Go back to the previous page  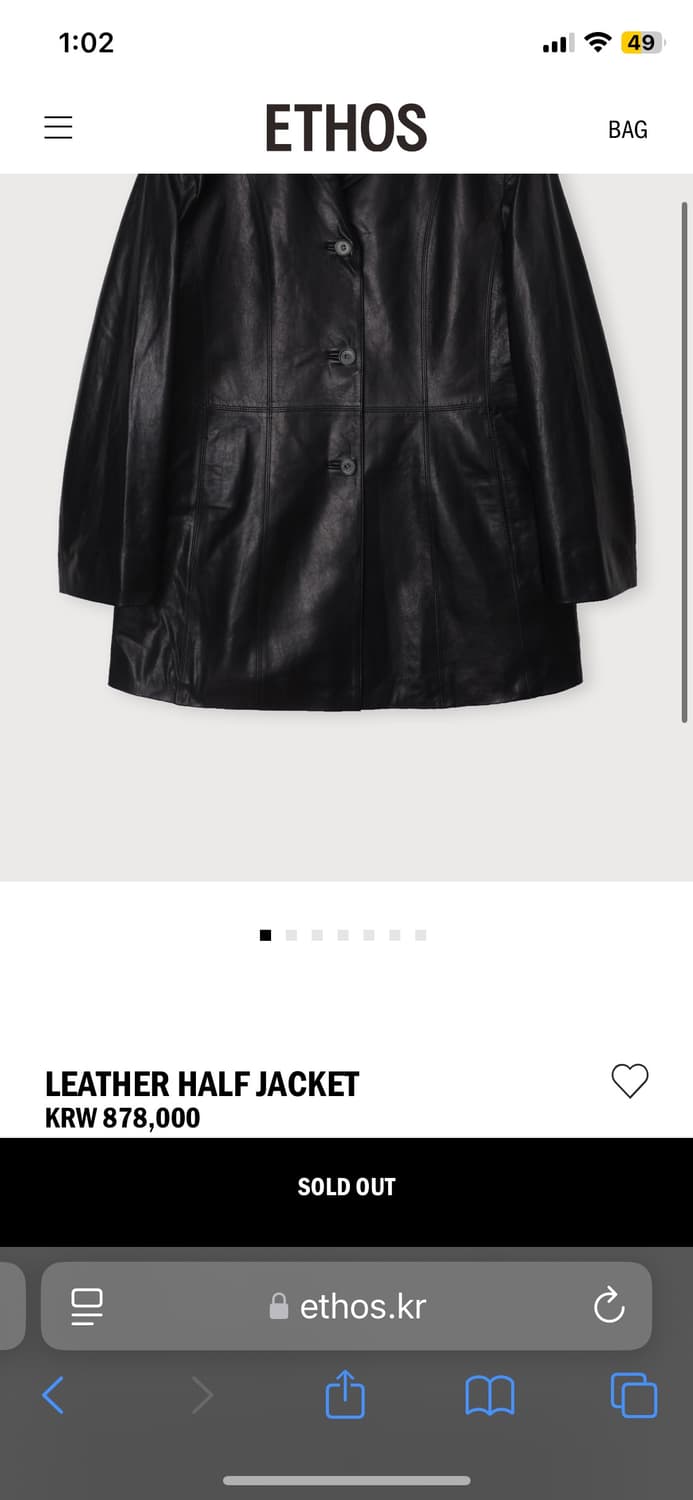53,1395
